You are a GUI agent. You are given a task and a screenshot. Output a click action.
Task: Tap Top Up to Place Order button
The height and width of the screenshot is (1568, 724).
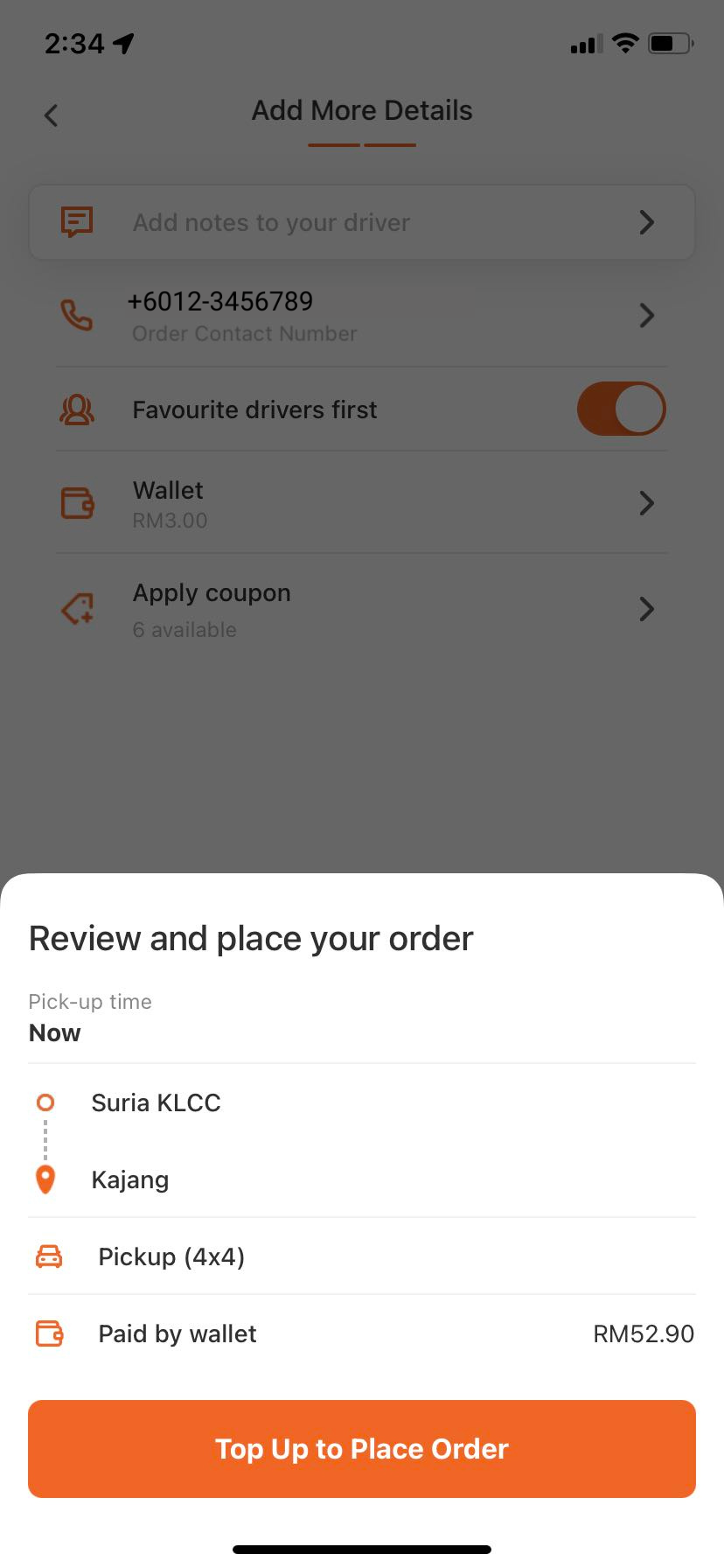tap(361, 1448)
